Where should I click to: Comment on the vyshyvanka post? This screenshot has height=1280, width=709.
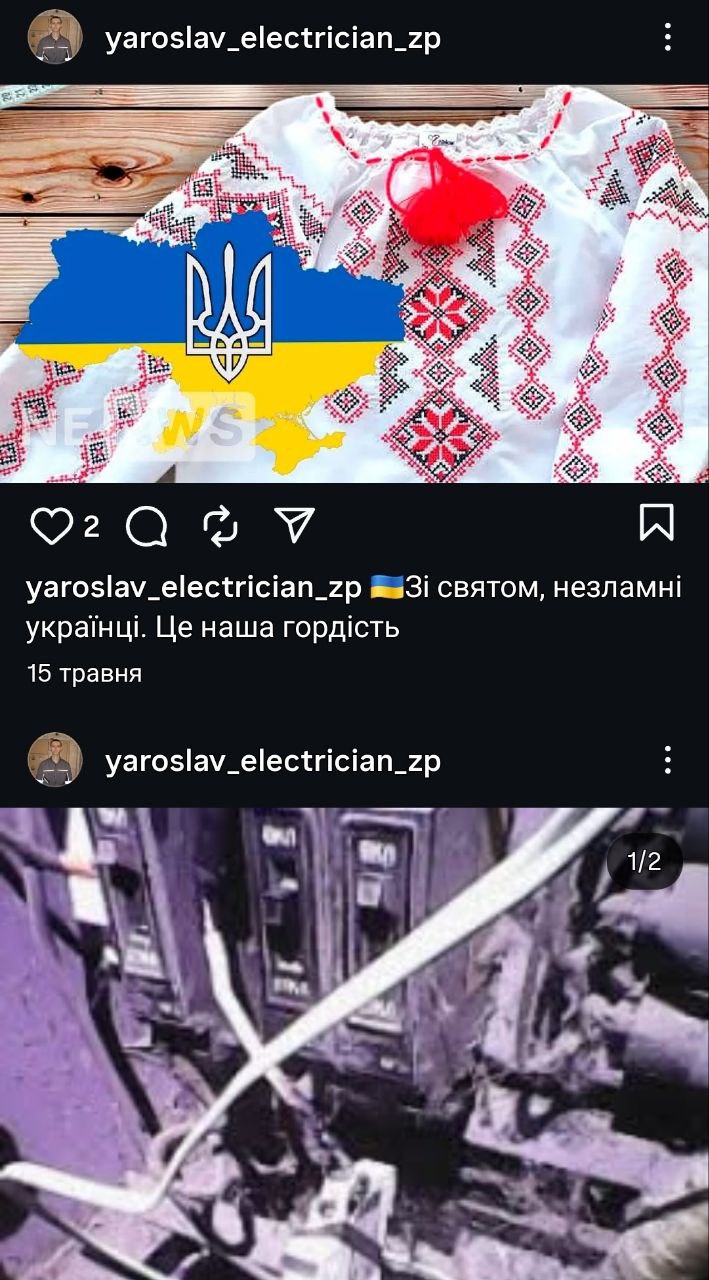pyautogui.click(x=147, y=525)
